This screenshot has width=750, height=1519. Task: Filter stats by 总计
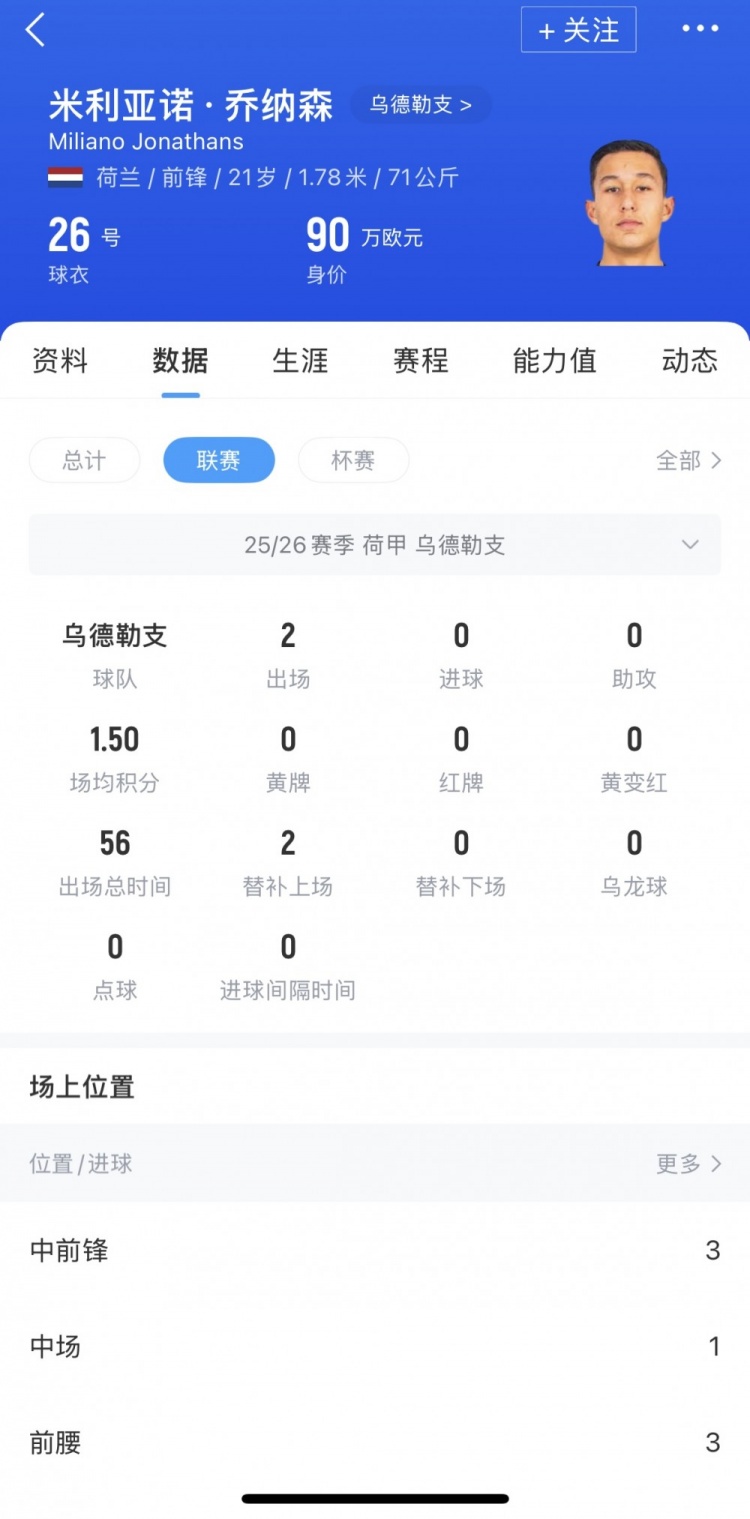(84, 460)
